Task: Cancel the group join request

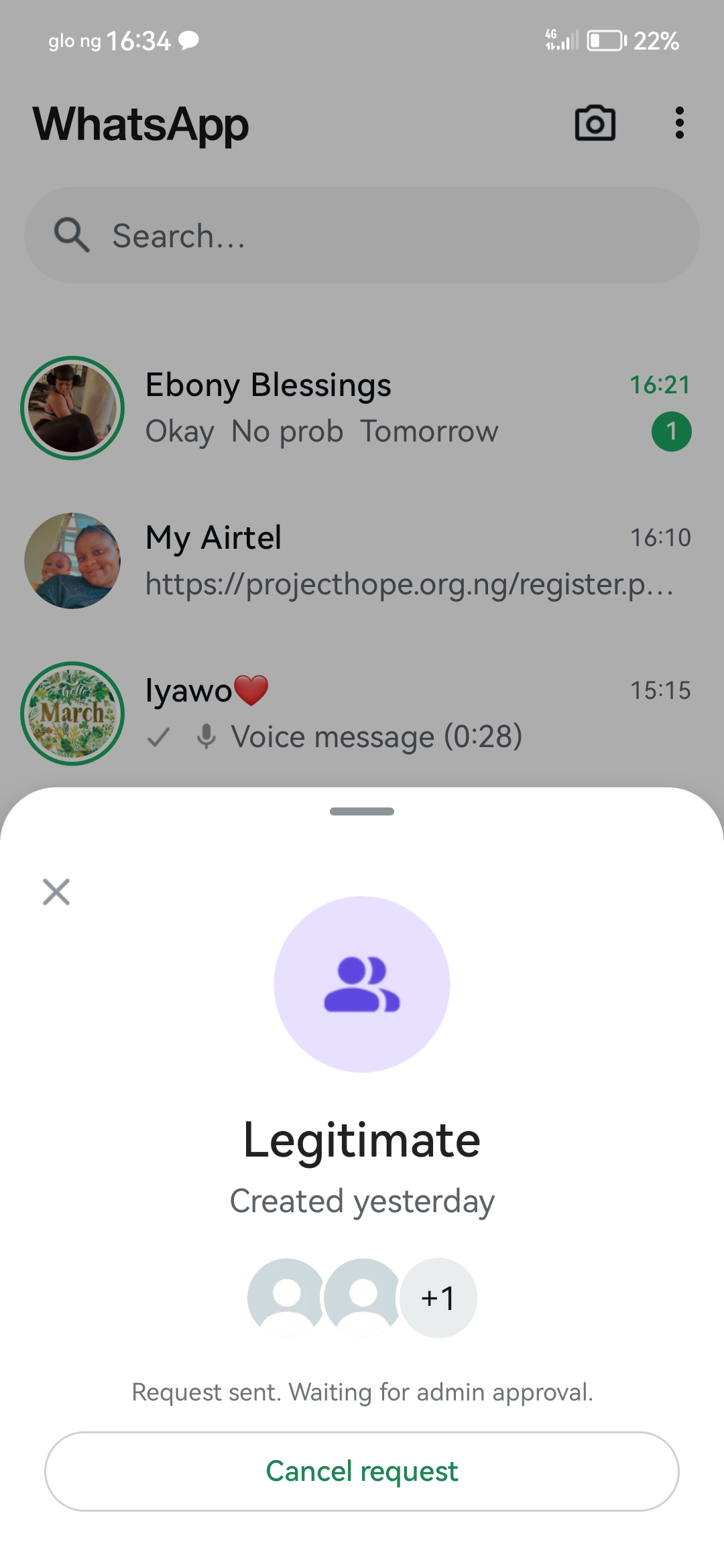Action: (x=362, y=1471)
